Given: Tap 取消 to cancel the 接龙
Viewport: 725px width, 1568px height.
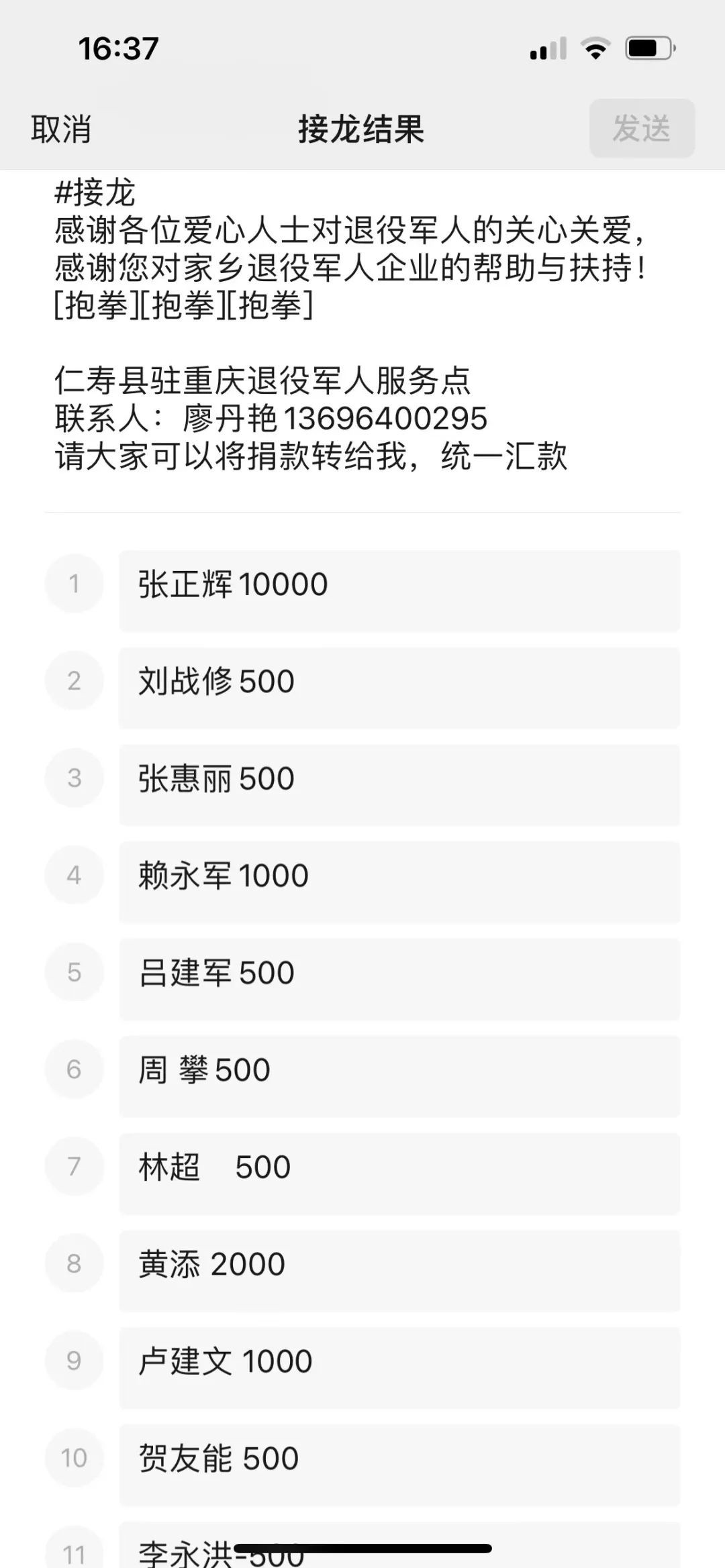Looking at the screenshot, I should point(61,129).
